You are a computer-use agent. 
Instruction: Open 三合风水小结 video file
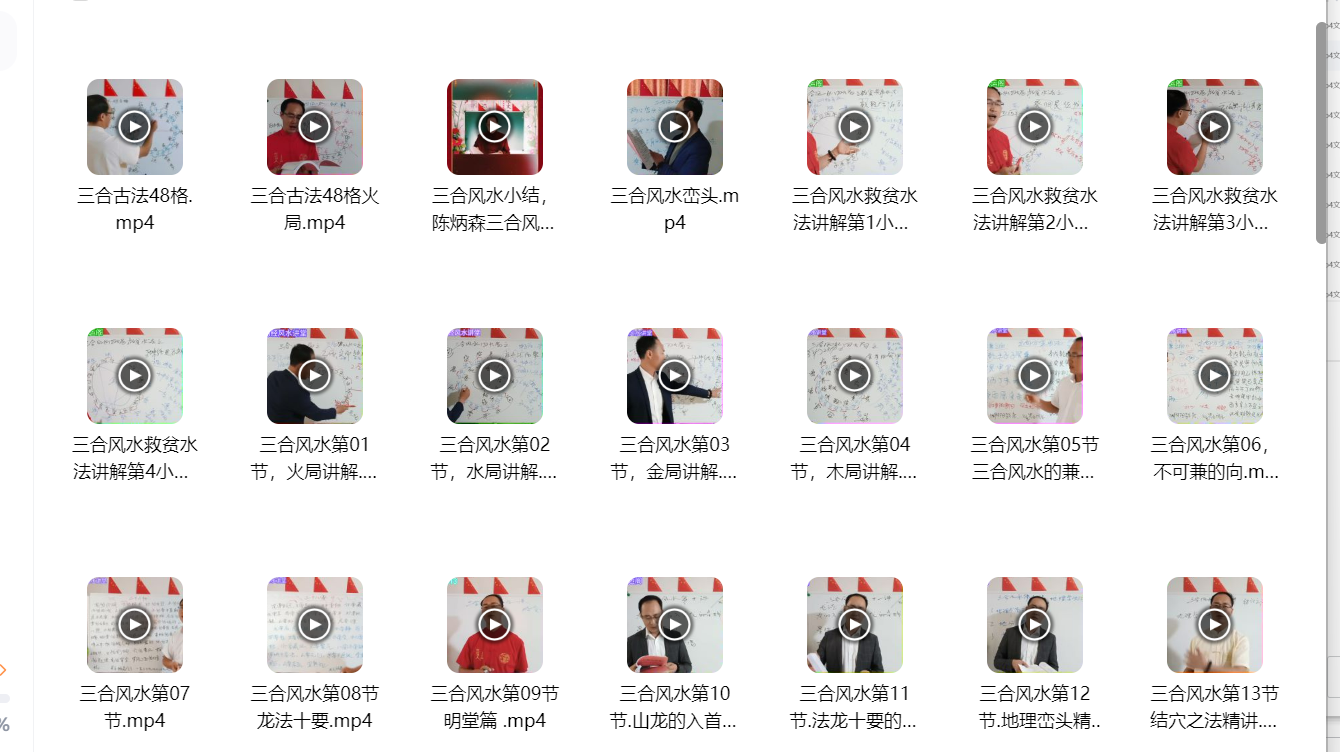[x=495, y=127]
